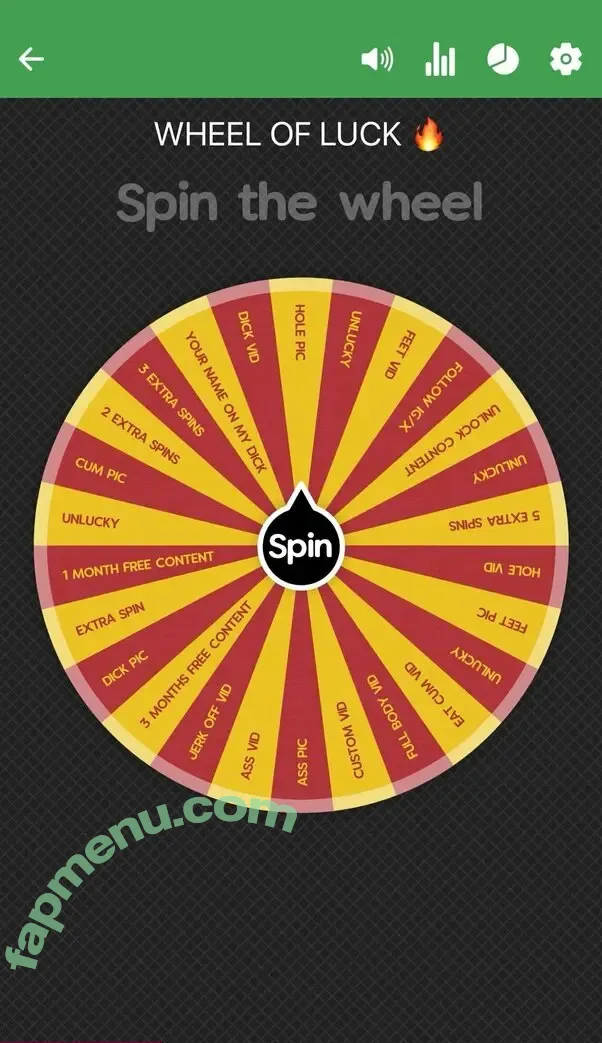Viewport: 602px width, 1043px height.
Task: Tap the Spin button in the wheel center
Action: pos(301,547)
